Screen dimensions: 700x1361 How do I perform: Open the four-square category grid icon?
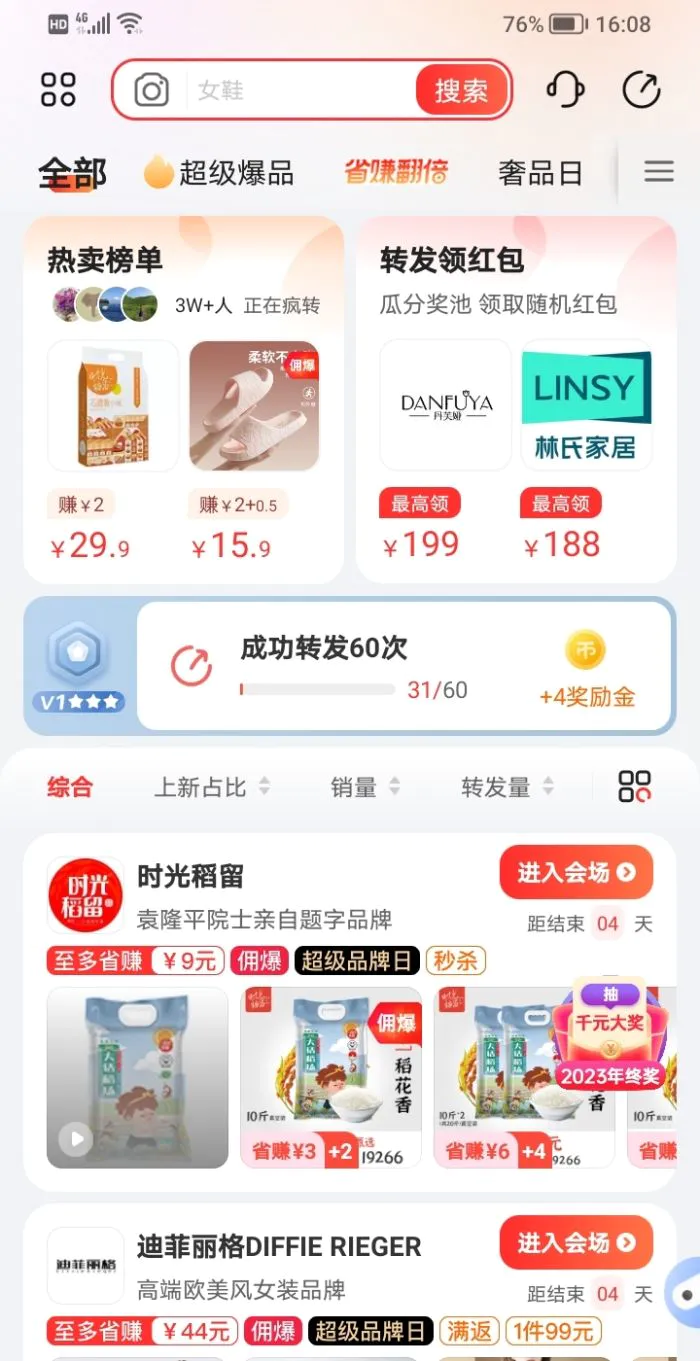[58, 90]
